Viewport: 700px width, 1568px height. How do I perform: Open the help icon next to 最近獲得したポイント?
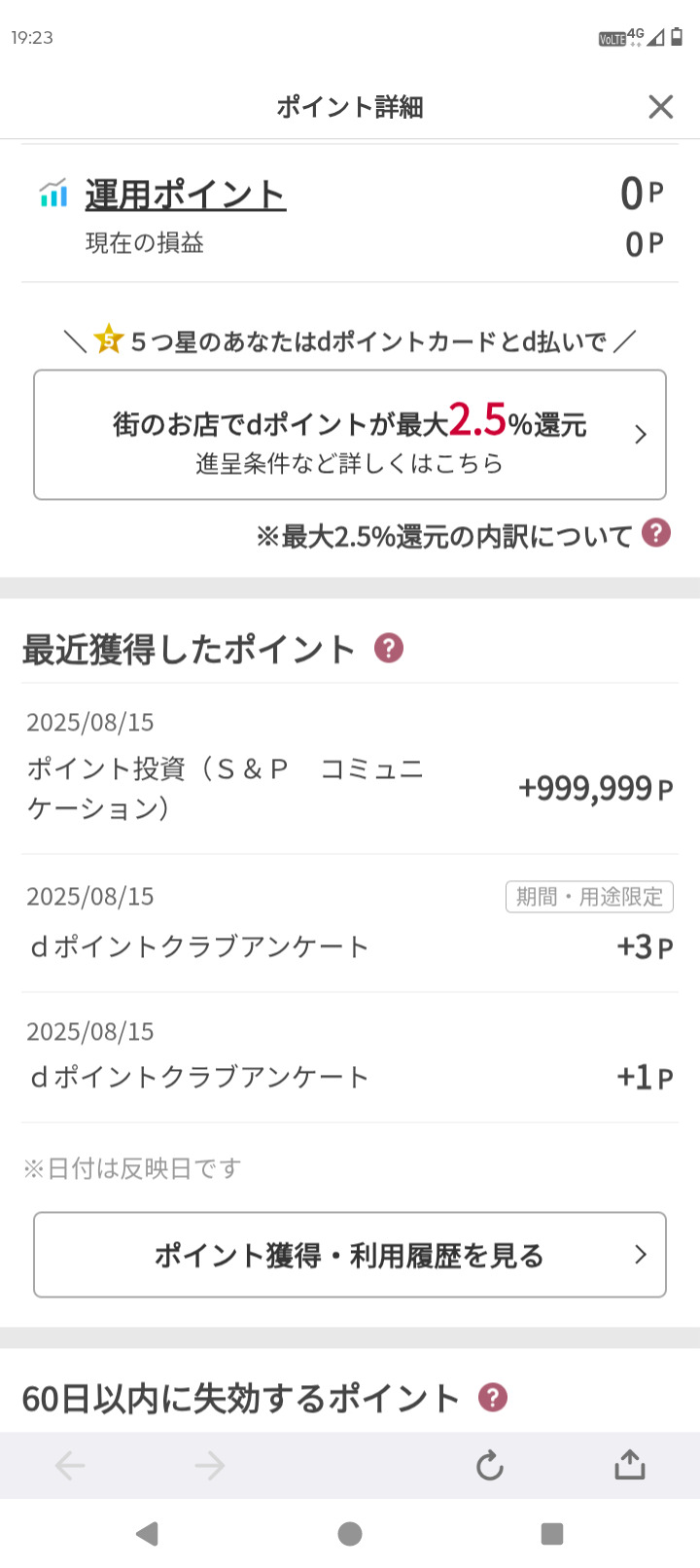point(389,648)
